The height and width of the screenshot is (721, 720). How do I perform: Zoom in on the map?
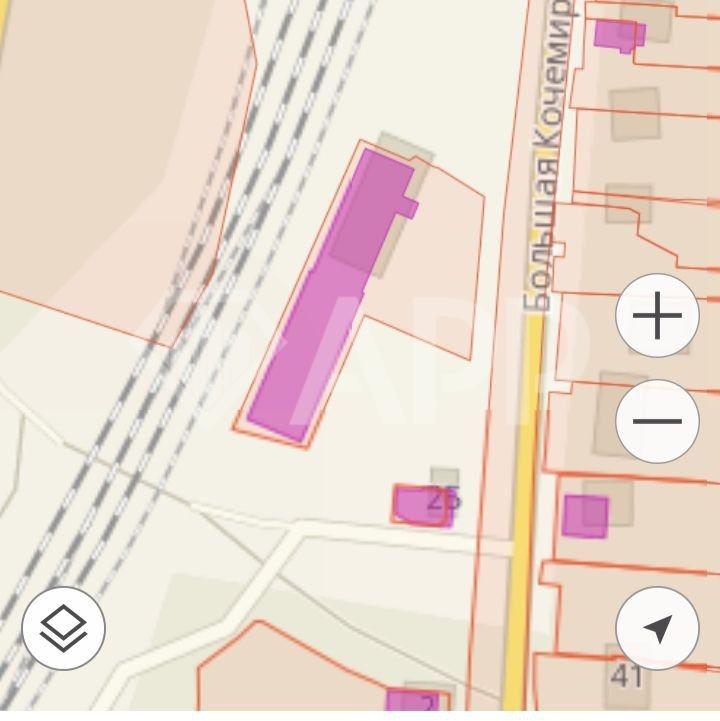657,316
